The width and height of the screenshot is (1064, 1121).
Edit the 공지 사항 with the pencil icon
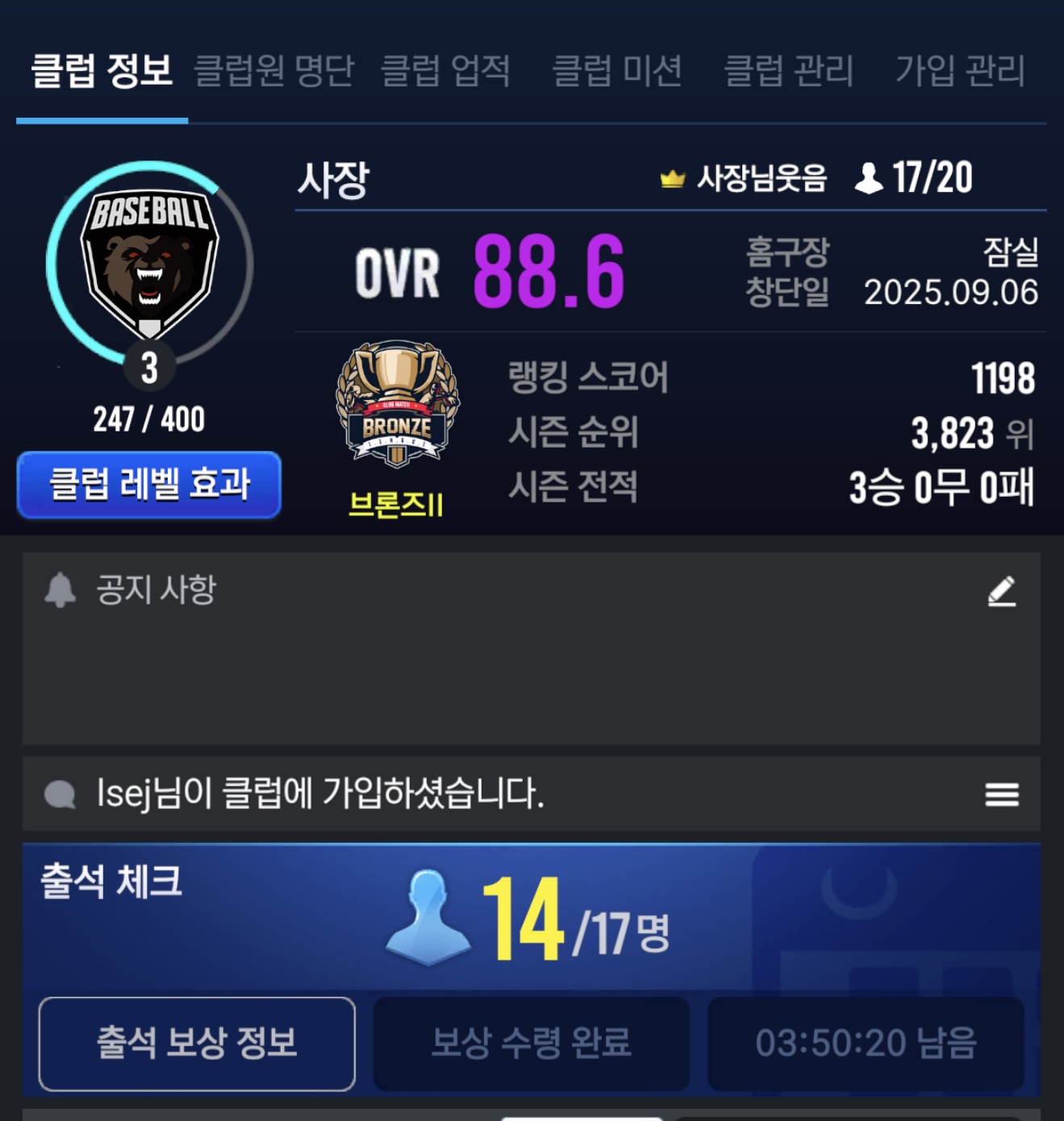(x=1001, y=591)
